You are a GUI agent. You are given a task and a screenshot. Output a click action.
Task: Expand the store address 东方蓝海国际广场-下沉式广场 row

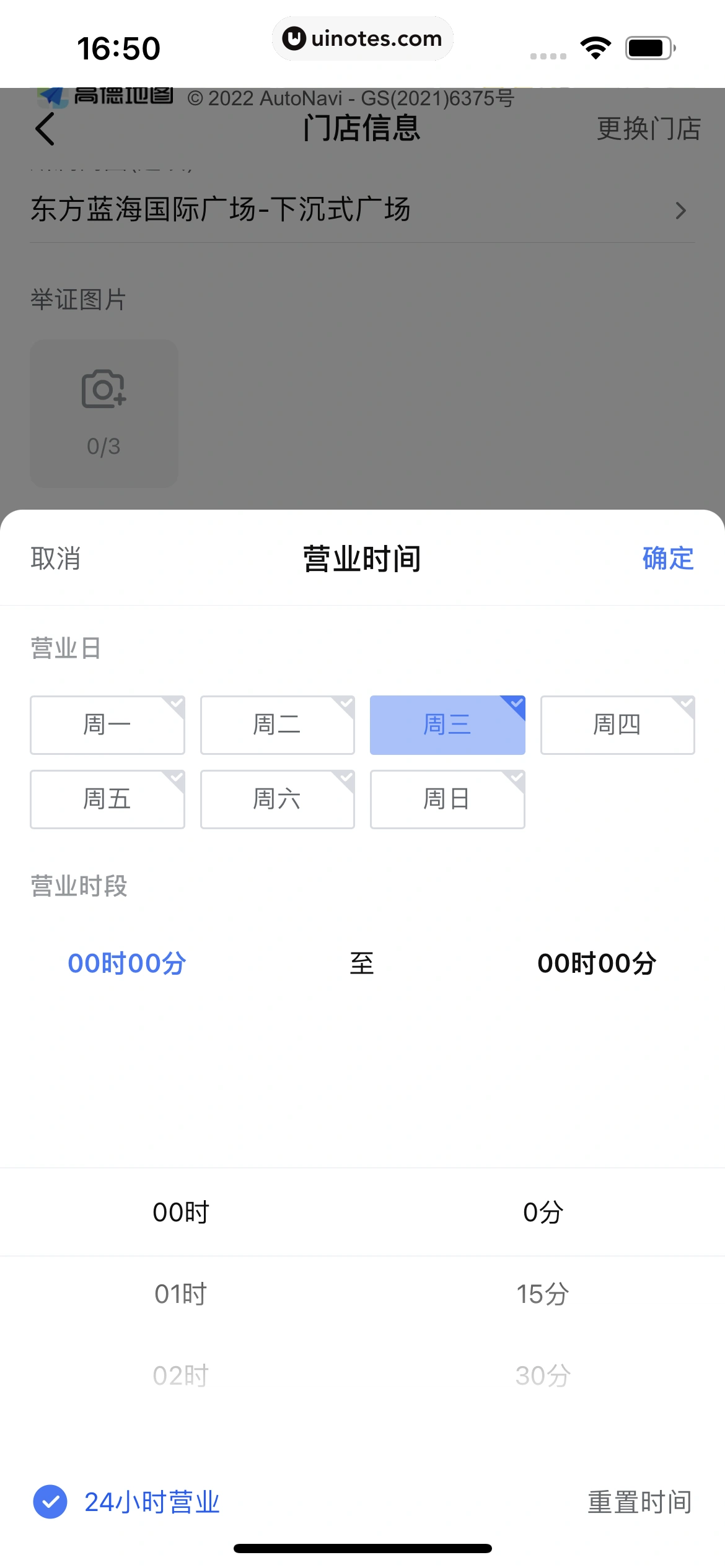pyautogui.click(x=362, y=210)
